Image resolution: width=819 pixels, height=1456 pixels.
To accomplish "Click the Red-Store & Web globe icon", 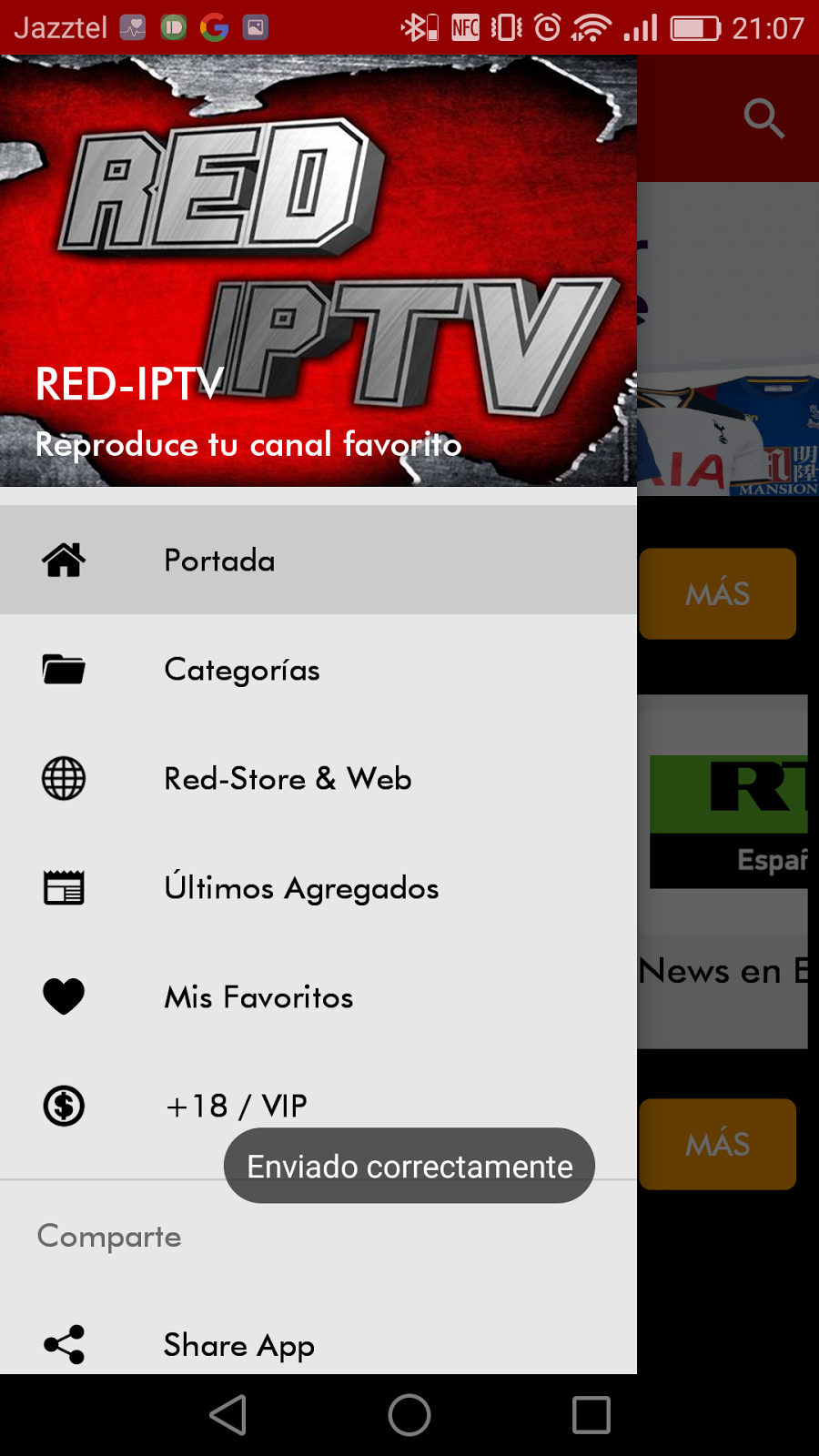I will [63, 779].
